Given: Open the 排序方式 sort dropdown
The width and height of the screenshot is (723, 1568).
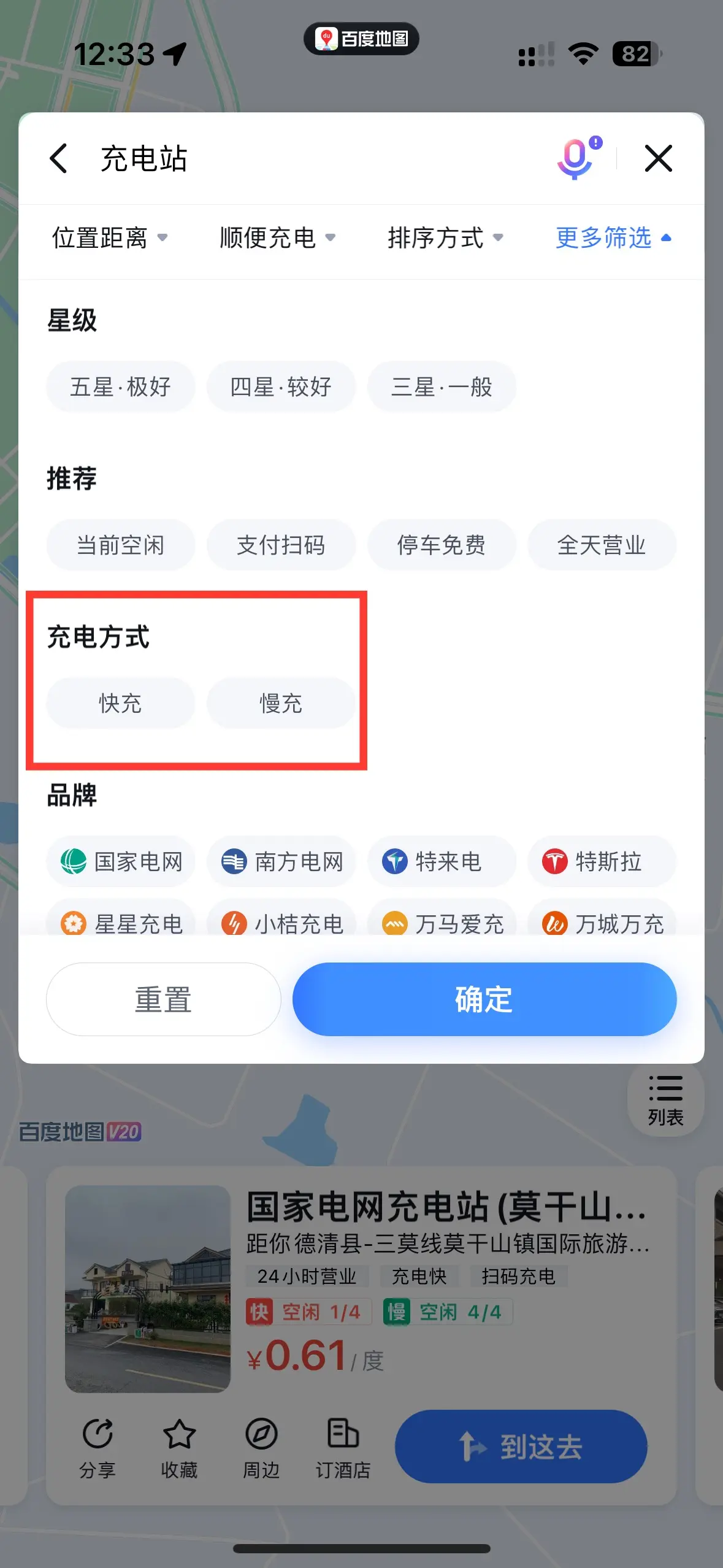Looking at the screenshot, I should [446, 238].
